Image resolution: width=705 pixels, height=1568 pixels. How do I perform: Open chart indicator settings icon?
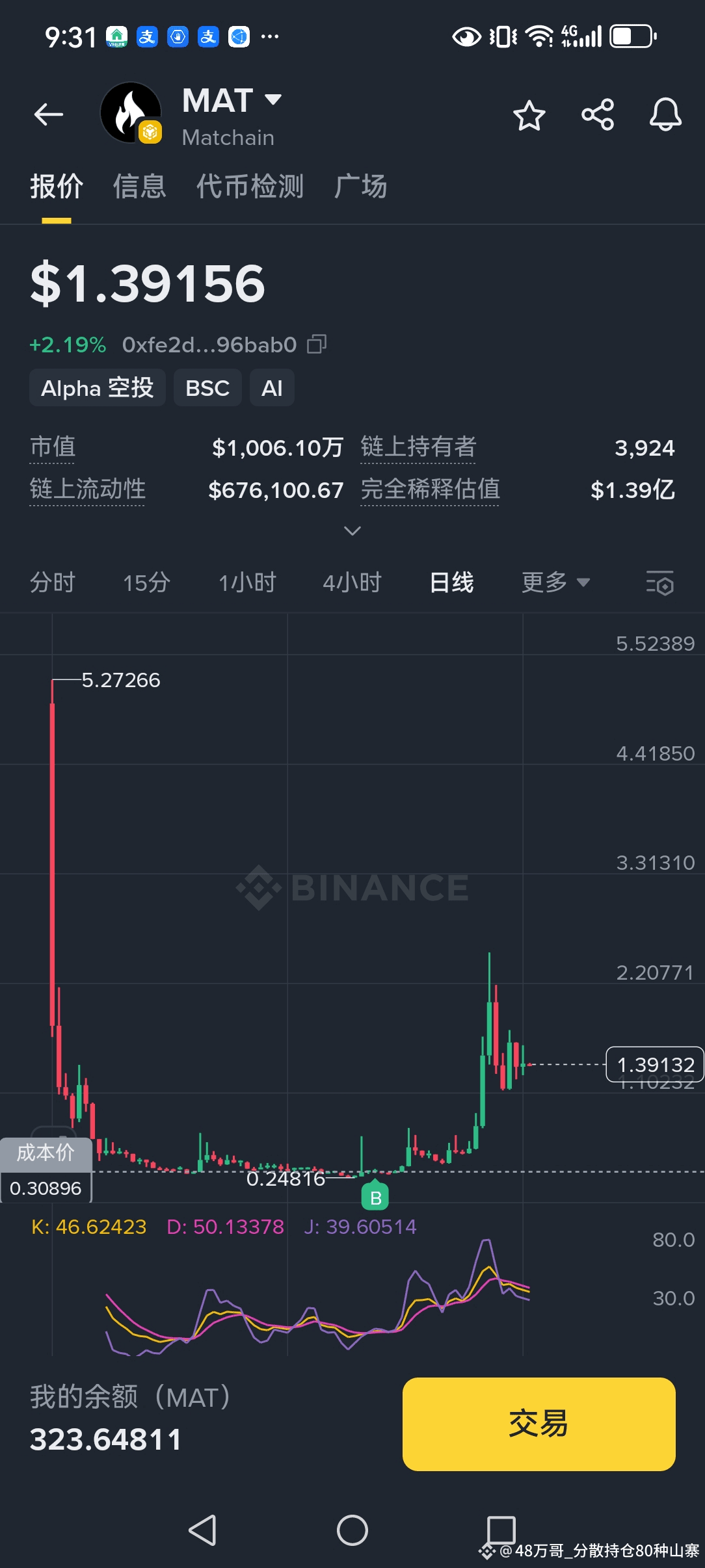tap(659, 582)
